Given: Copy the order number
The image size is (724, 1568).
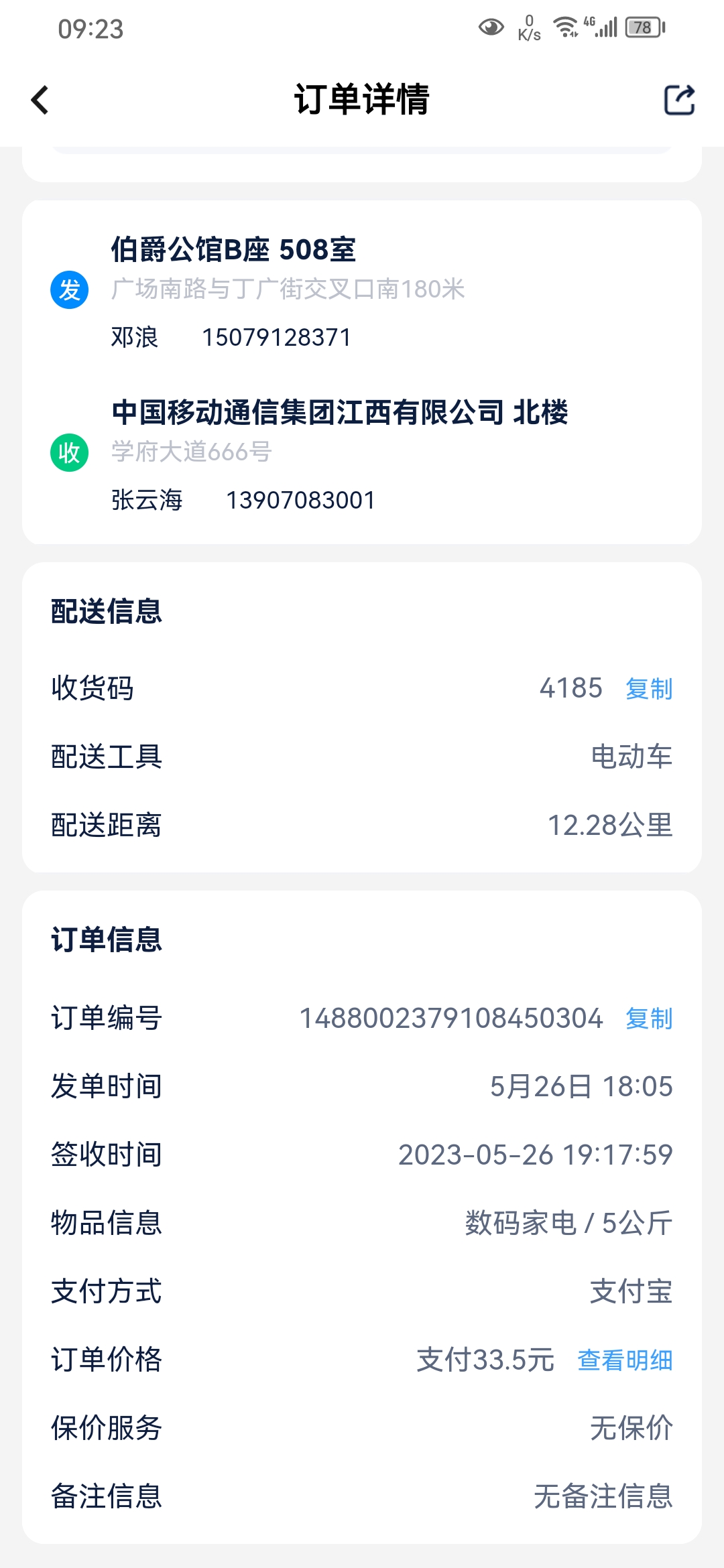Looking at the screenshot, I should pos(649,1019).
